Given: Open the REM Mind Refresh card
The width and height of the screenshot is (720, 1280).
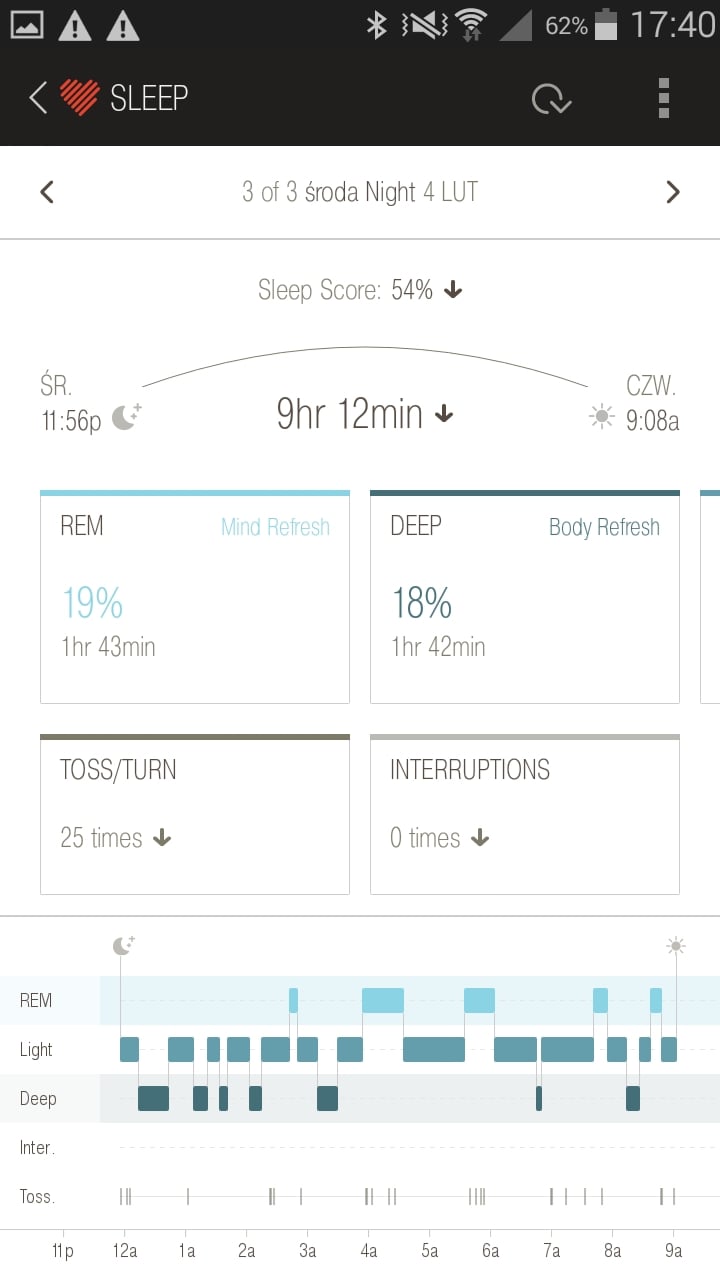Looking at the screenshot, I should click(195, 597).
